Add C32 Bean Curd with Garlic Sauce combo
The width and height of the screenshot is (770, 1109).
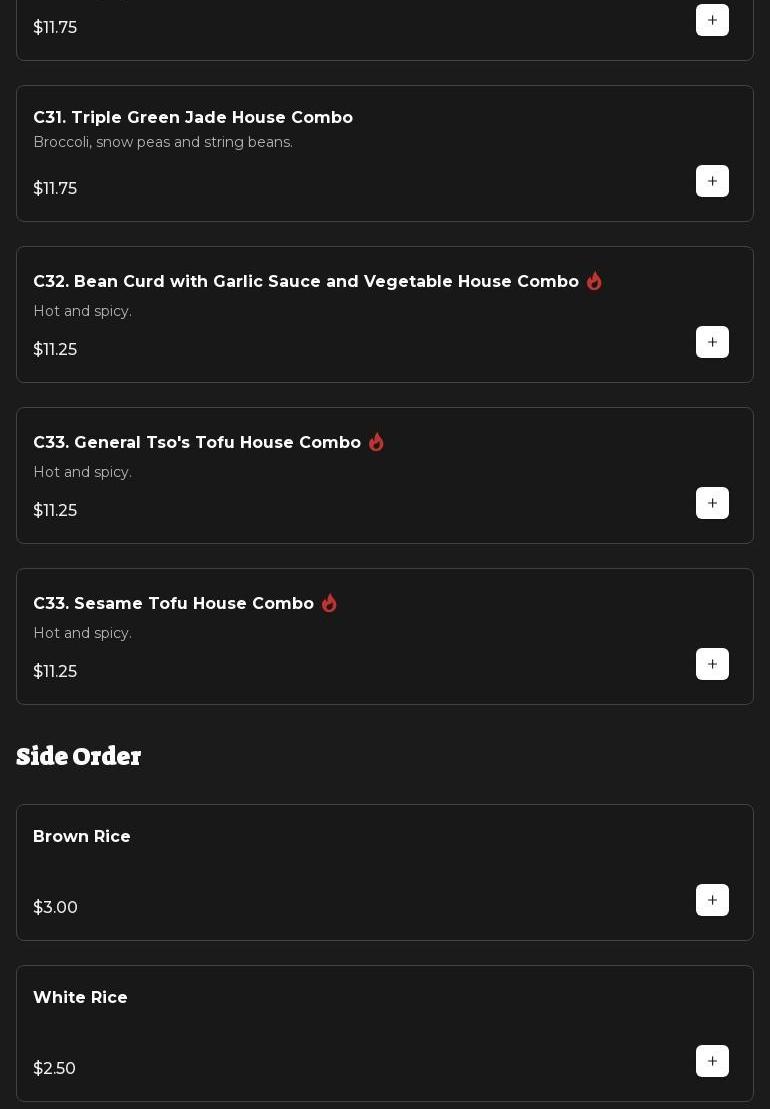(712, 342)
